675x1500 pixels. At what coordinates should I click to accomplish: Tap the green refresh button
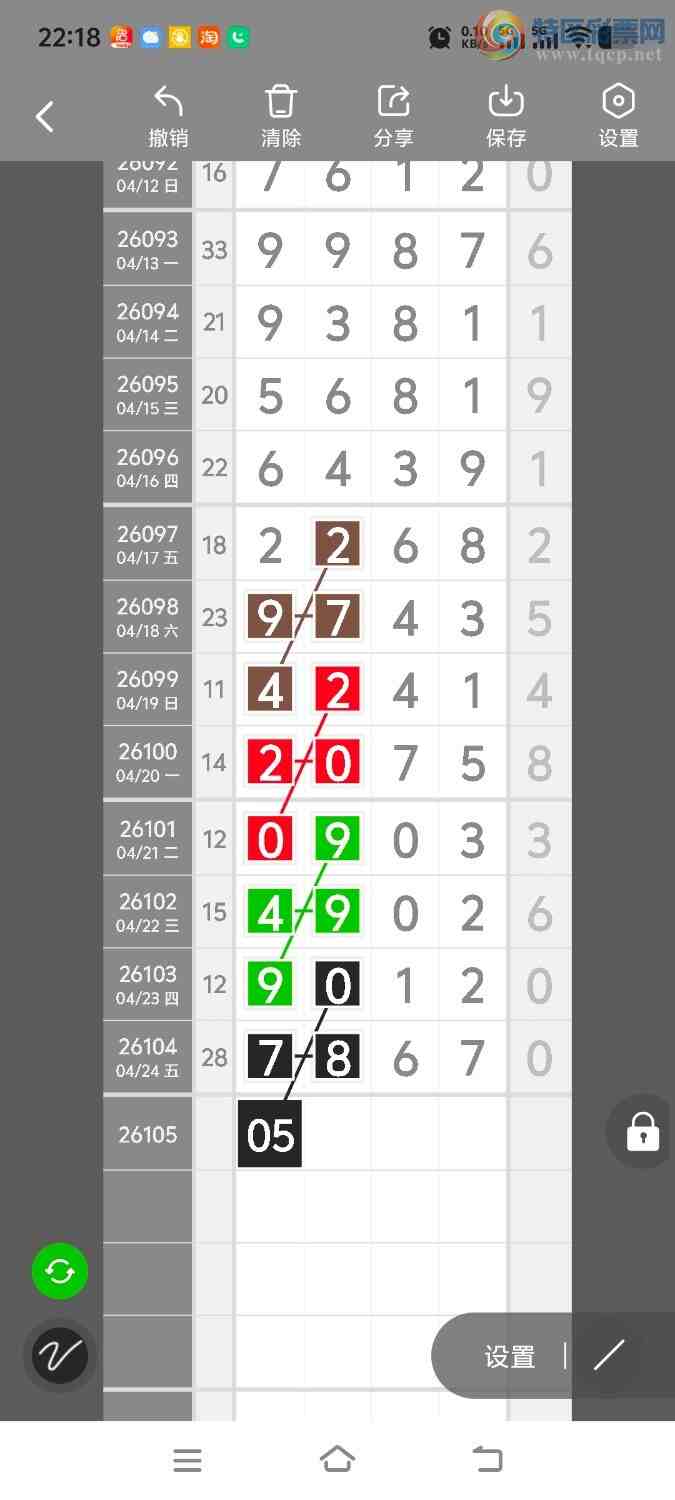[60, 1271]
